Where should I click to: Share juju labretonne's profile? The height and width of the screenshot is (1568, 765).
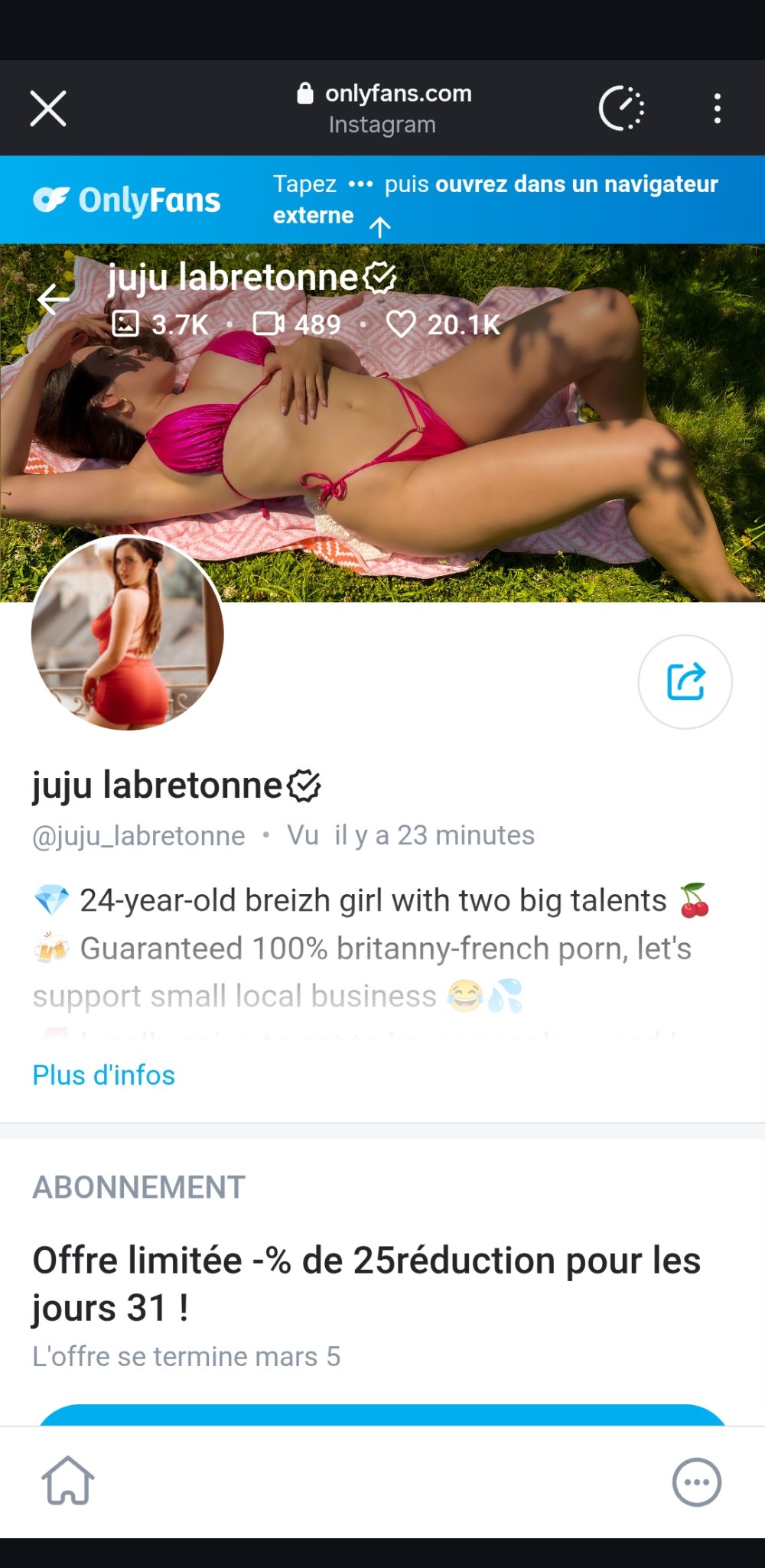685,682
